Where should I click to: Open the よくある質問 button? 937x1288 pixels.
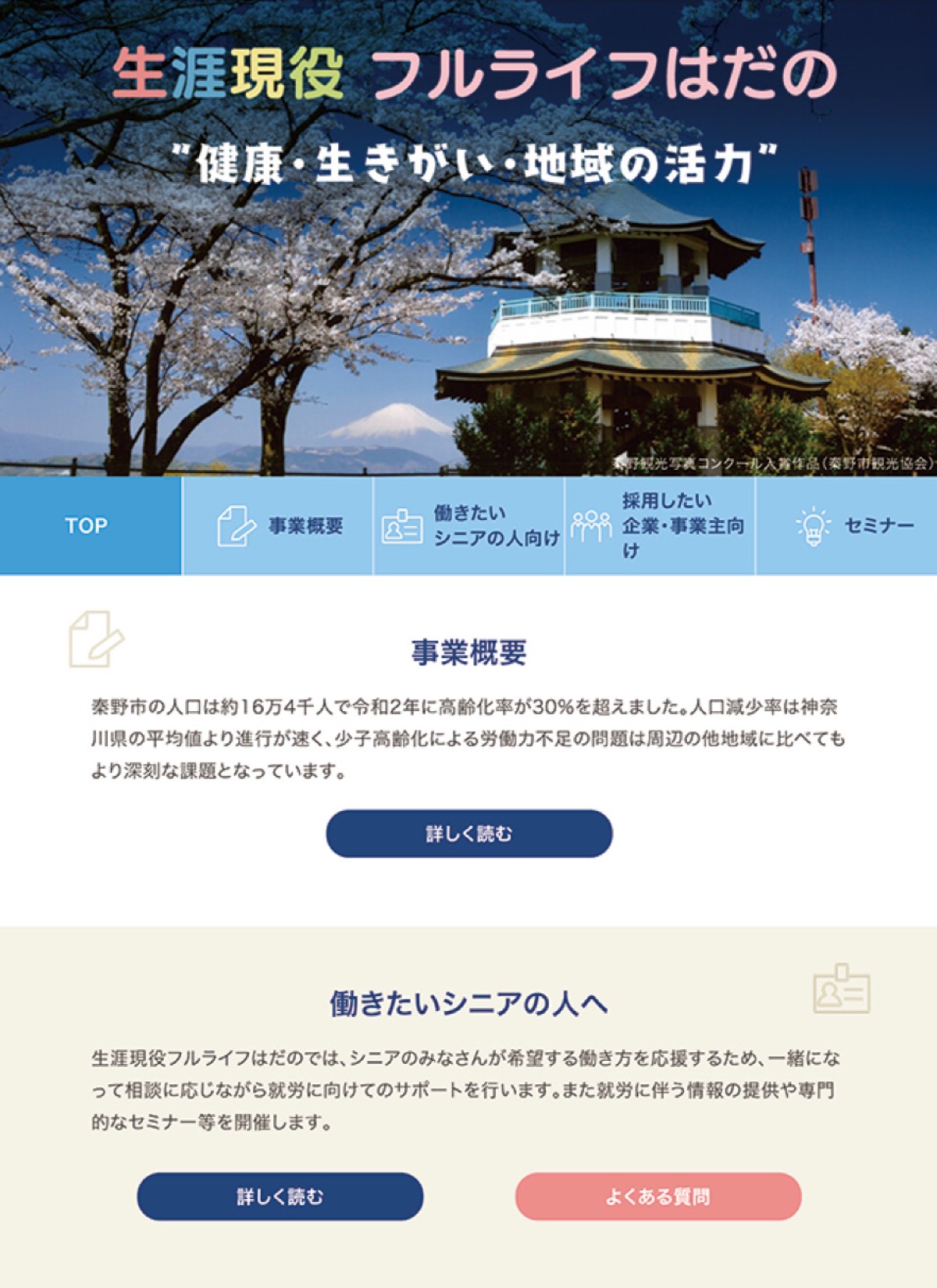coord(657,1196)
